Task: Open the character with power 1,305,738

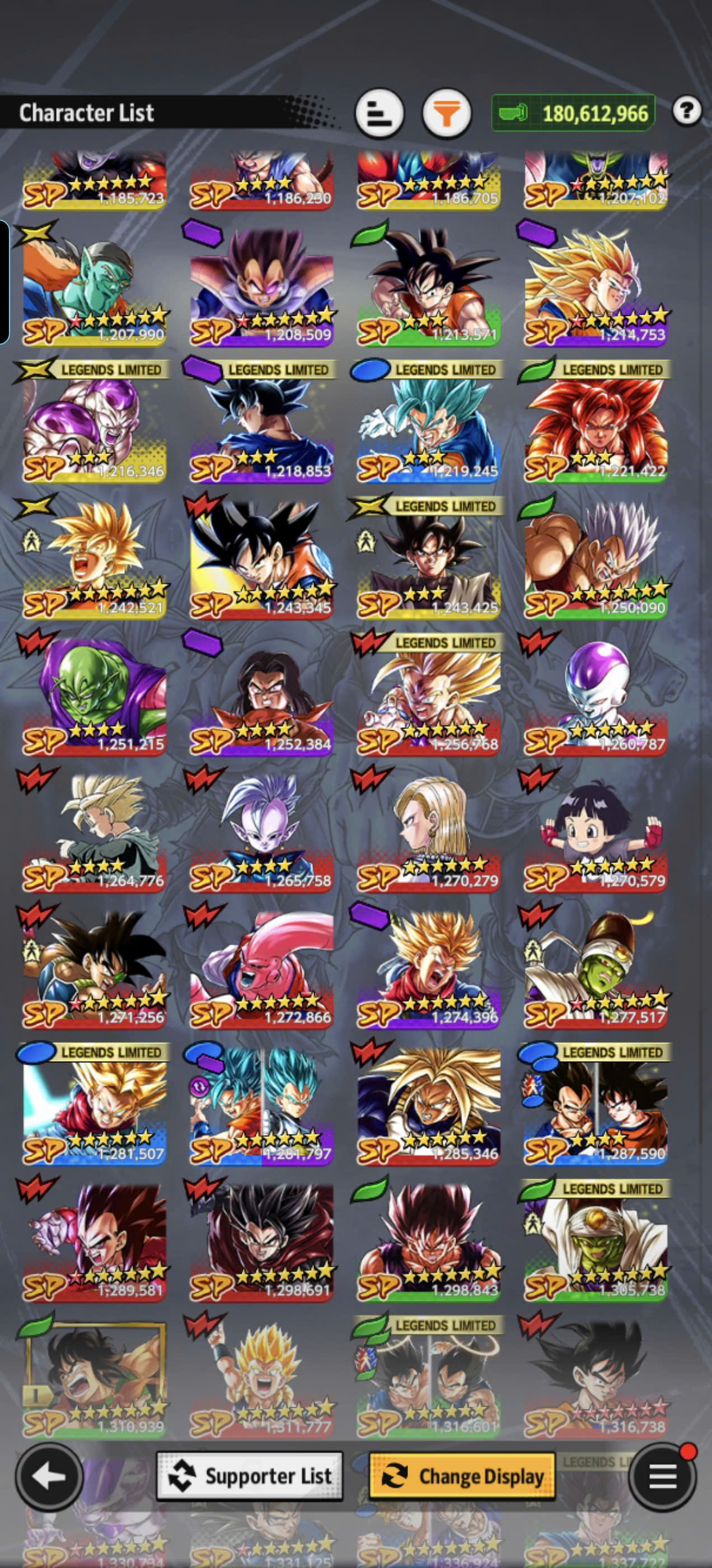Action: [596, 1240]
